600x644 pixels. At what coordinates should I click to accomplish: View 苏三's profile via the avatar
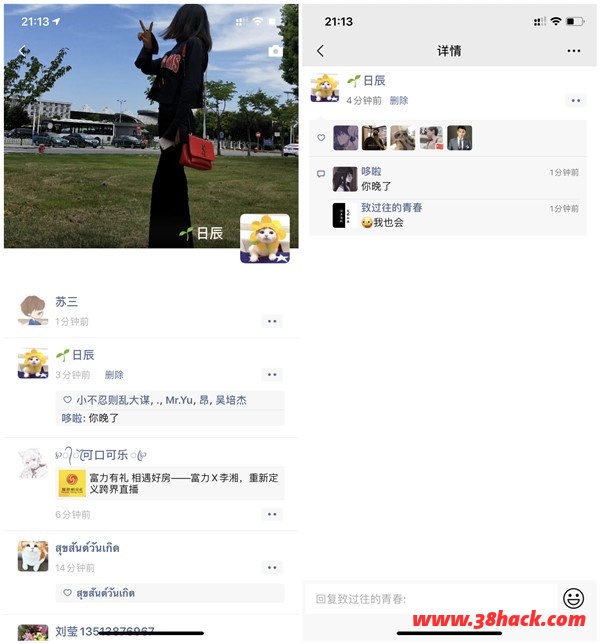(x=33, y=310)
